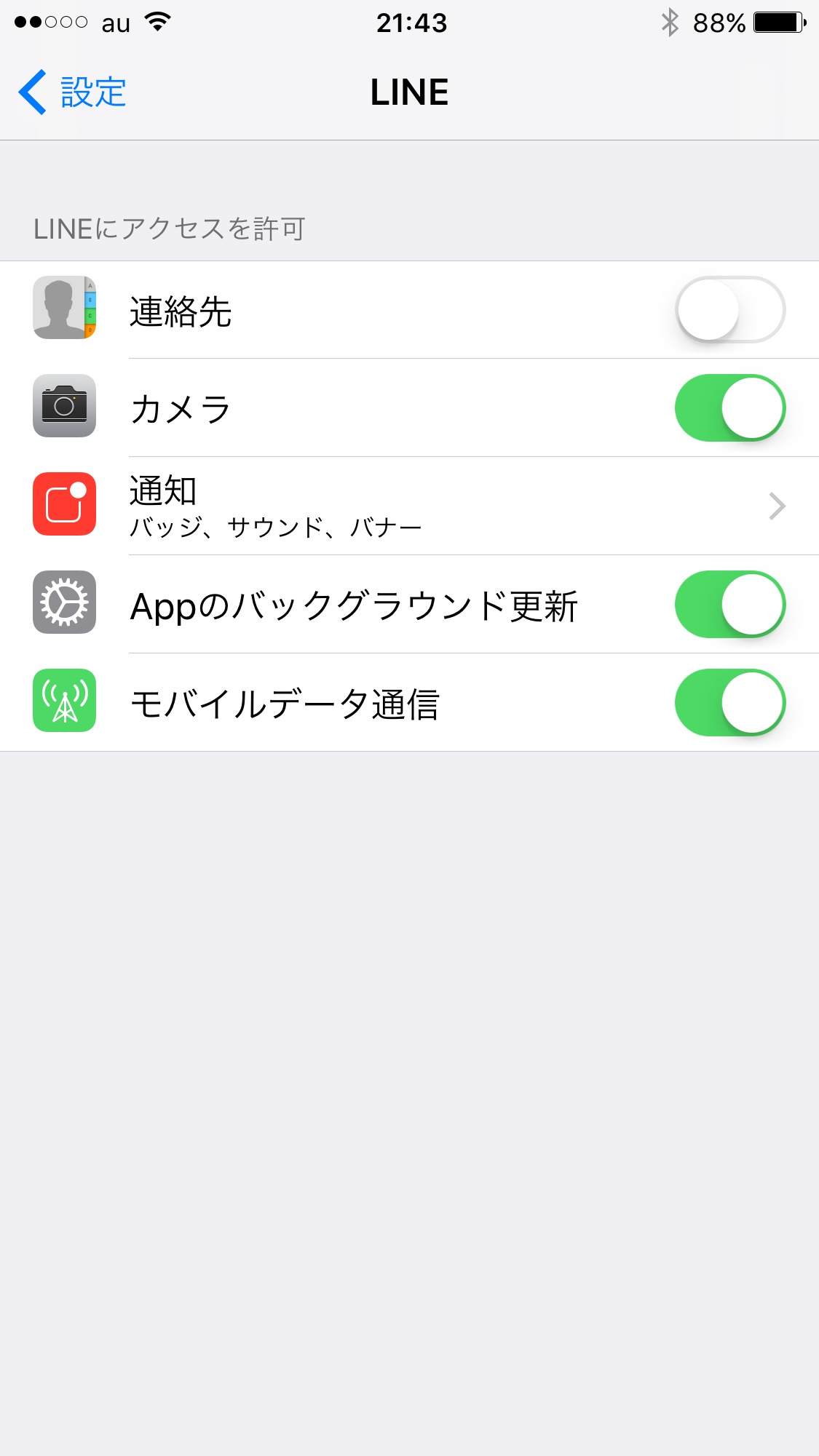This screenshot has height=1456, width=819.
Task: Enable 連絡先 contacts access for LINE
Action: (729, 309)
